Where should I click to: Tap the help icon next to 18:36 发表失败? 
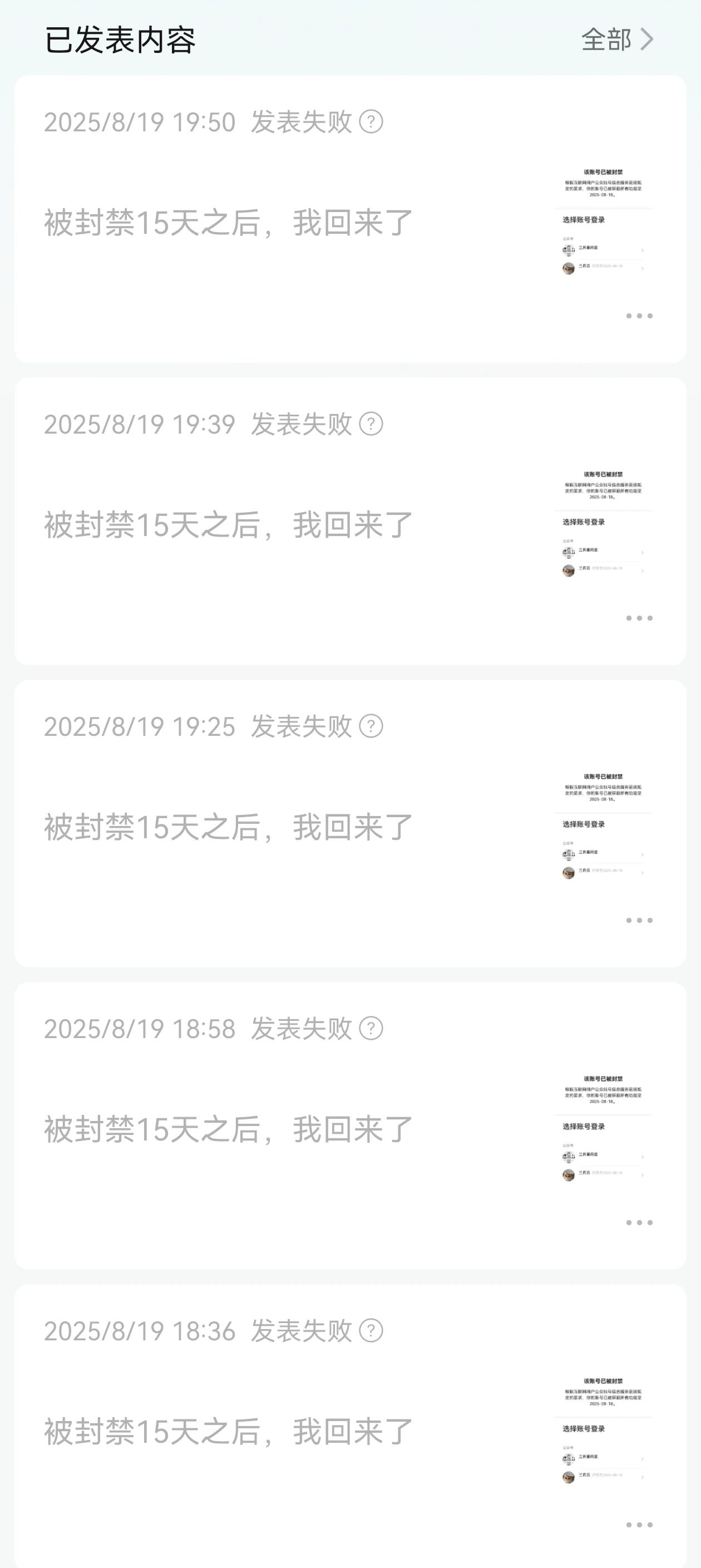point(371,1331)
